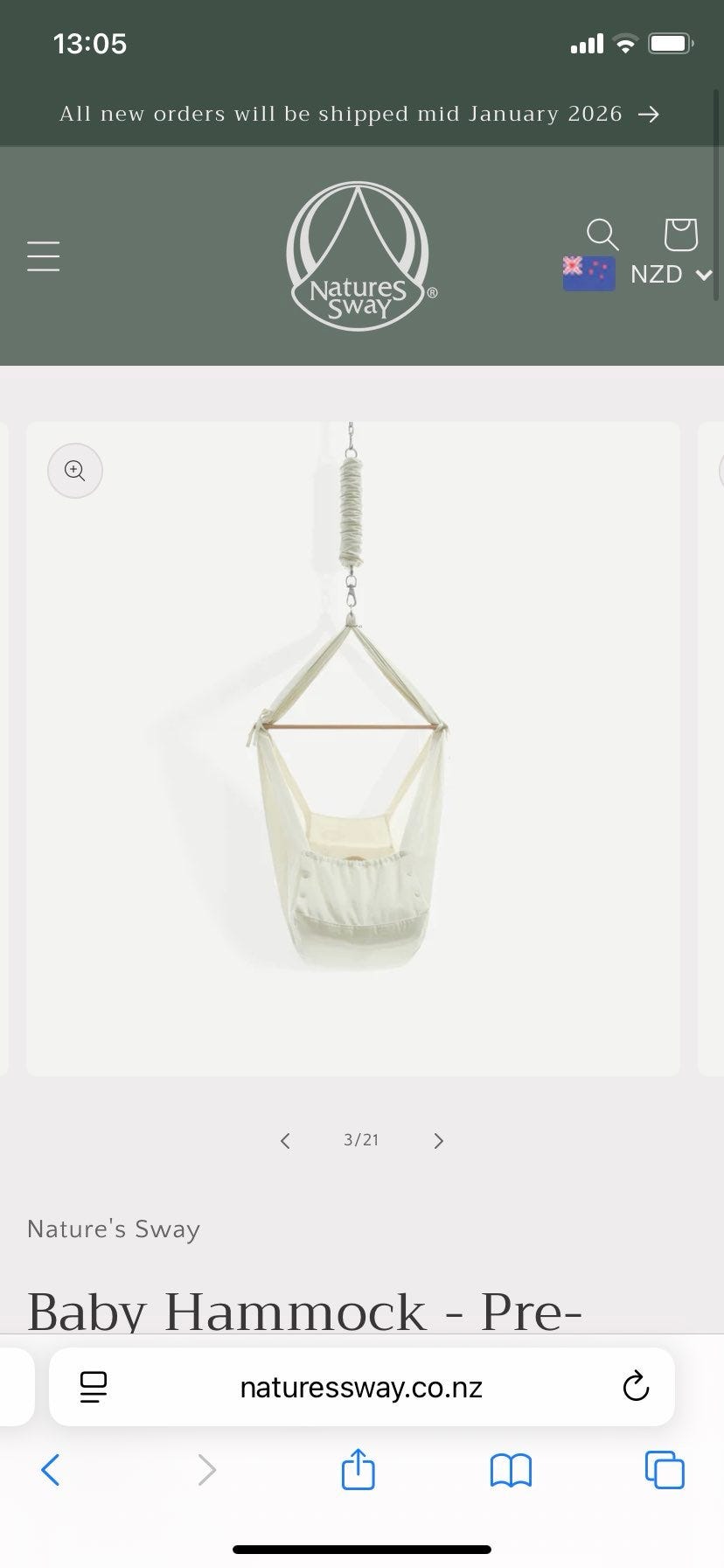Open the page settings menu in address bar
The height and width of the screenshot is (1568, 724).
[94, 1387]
